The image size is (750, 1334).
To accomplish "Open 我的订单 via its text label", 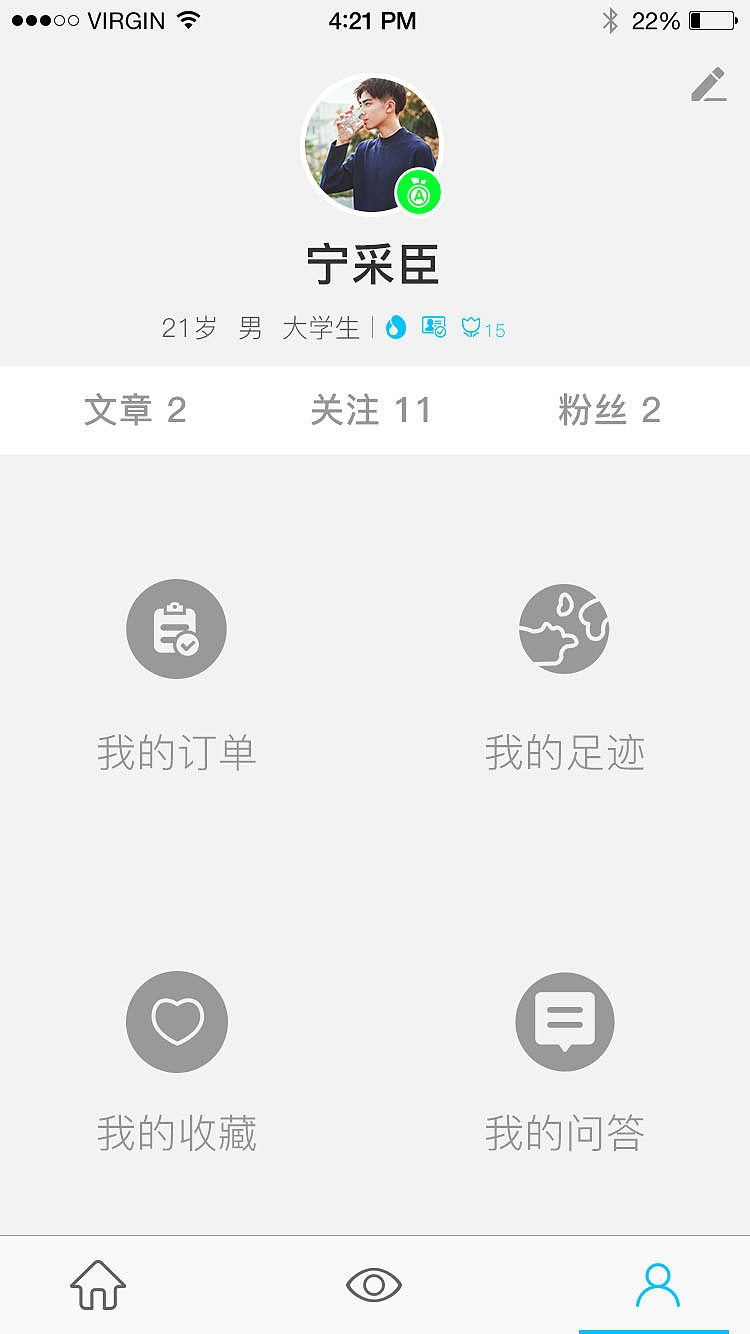I will [176, 754].
